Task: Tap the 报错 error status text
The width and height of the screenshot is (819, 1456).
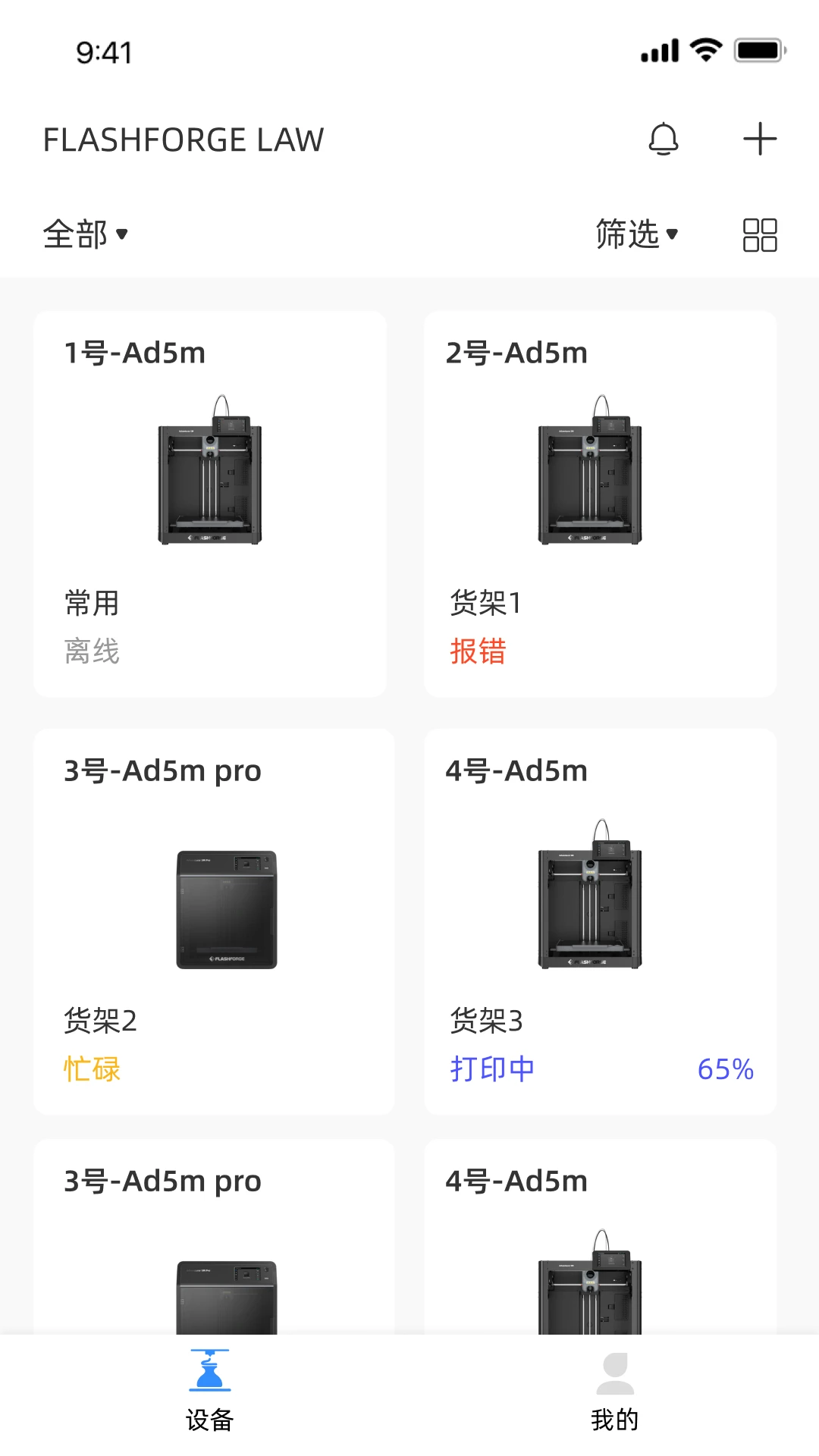Action: point(479,653)
